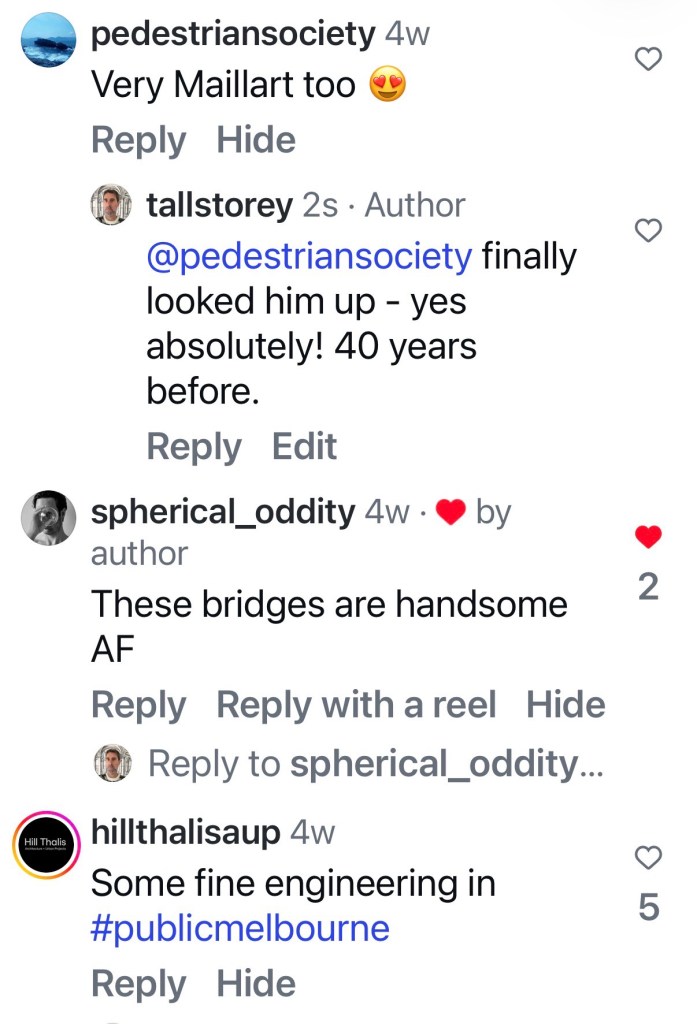Reply to hillthalisaup's comment

138,984
